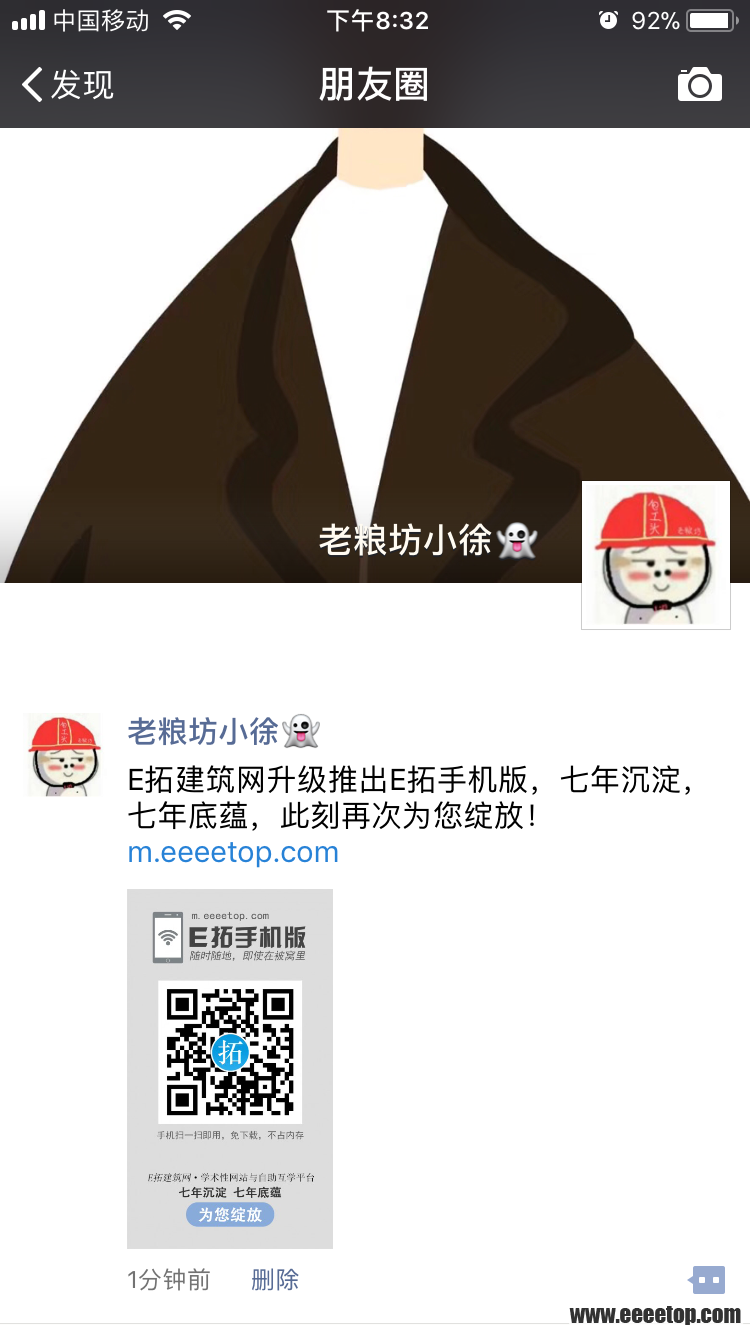This screenshot has height=1334, width=750.
Task: Open the poster's small avatar beside the post
Action: point(64,754)
